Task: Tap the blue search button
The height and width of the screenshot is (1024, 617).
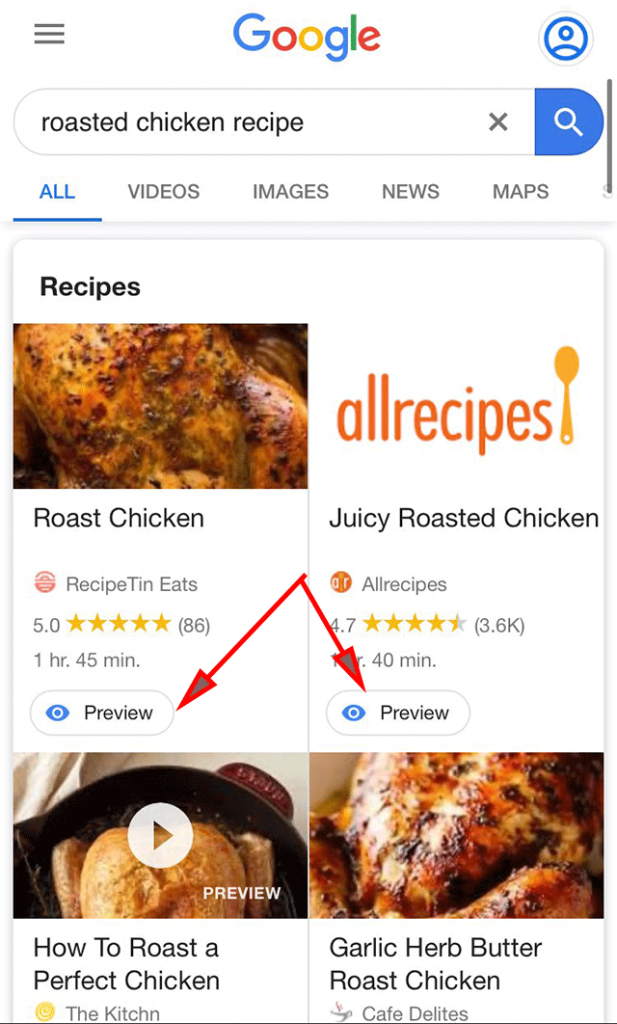Action: click(x=568, y=122)
